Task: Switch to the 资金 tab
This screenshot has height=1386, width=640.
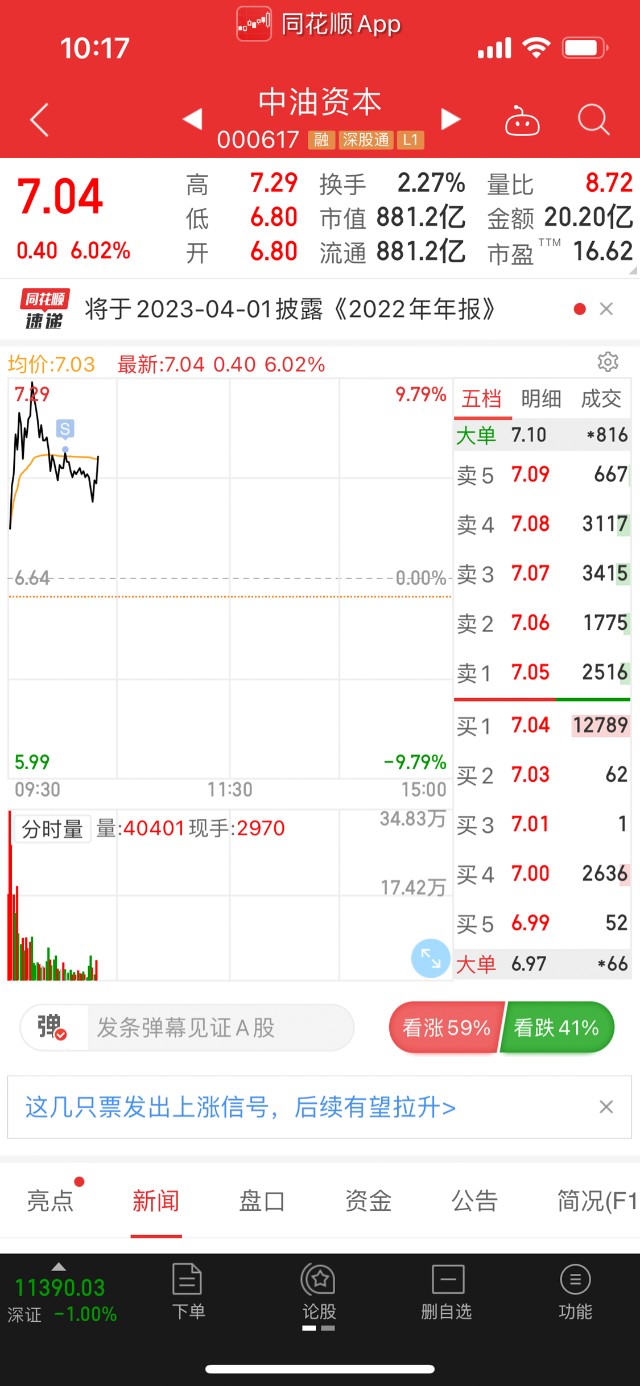Action: [x=368, y=1200]
